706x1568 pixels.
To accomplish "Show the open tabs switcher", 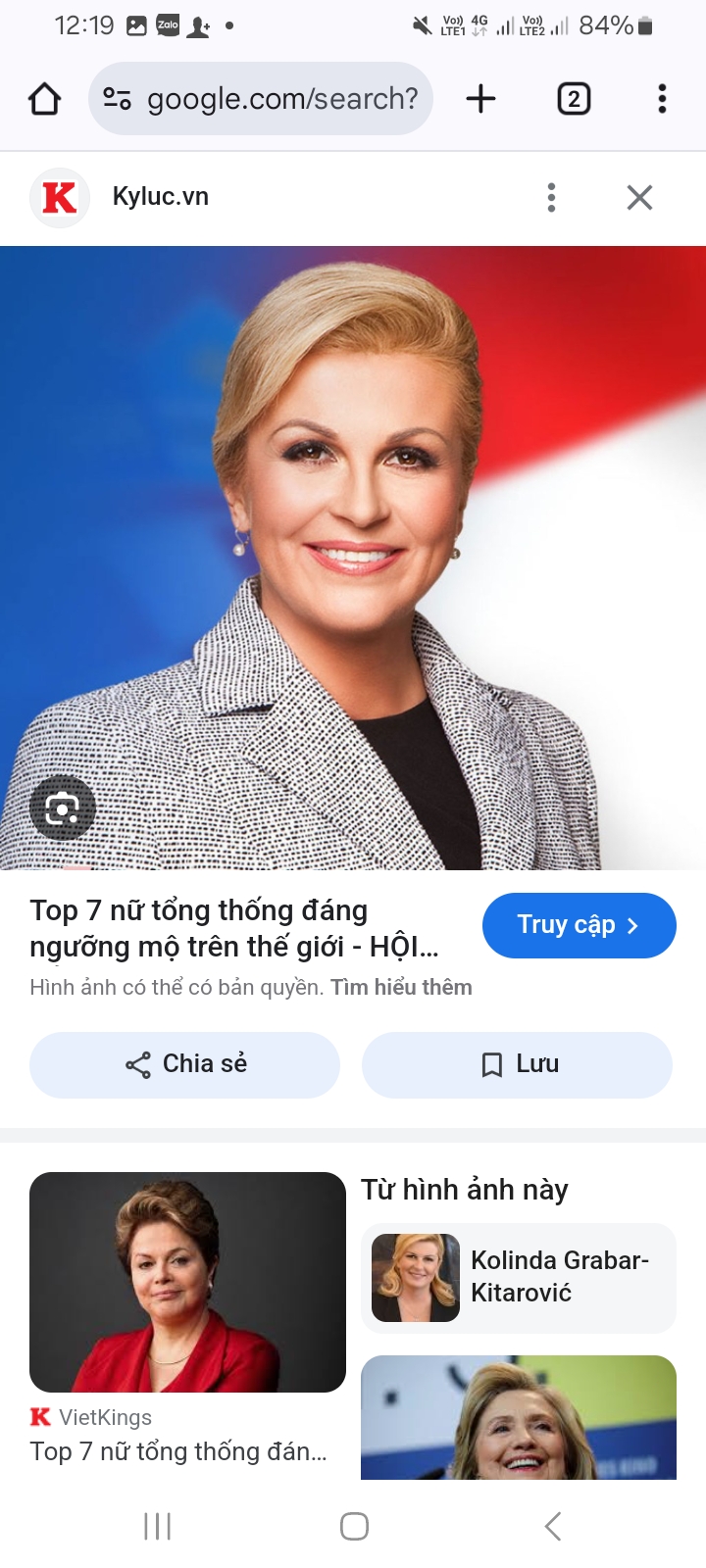I will (574, 99).
